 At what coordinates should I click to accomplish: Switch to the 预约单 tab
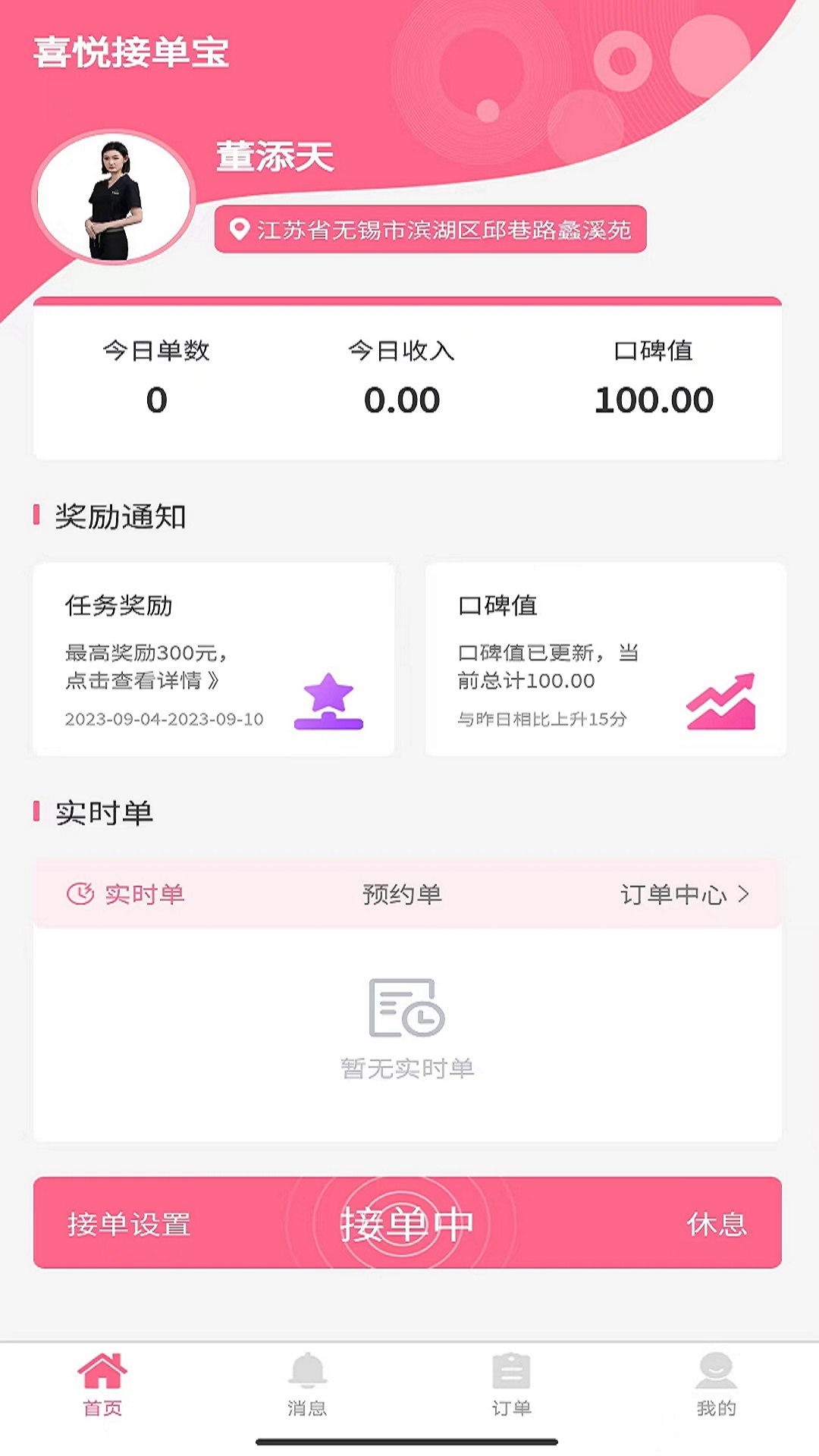402,894
